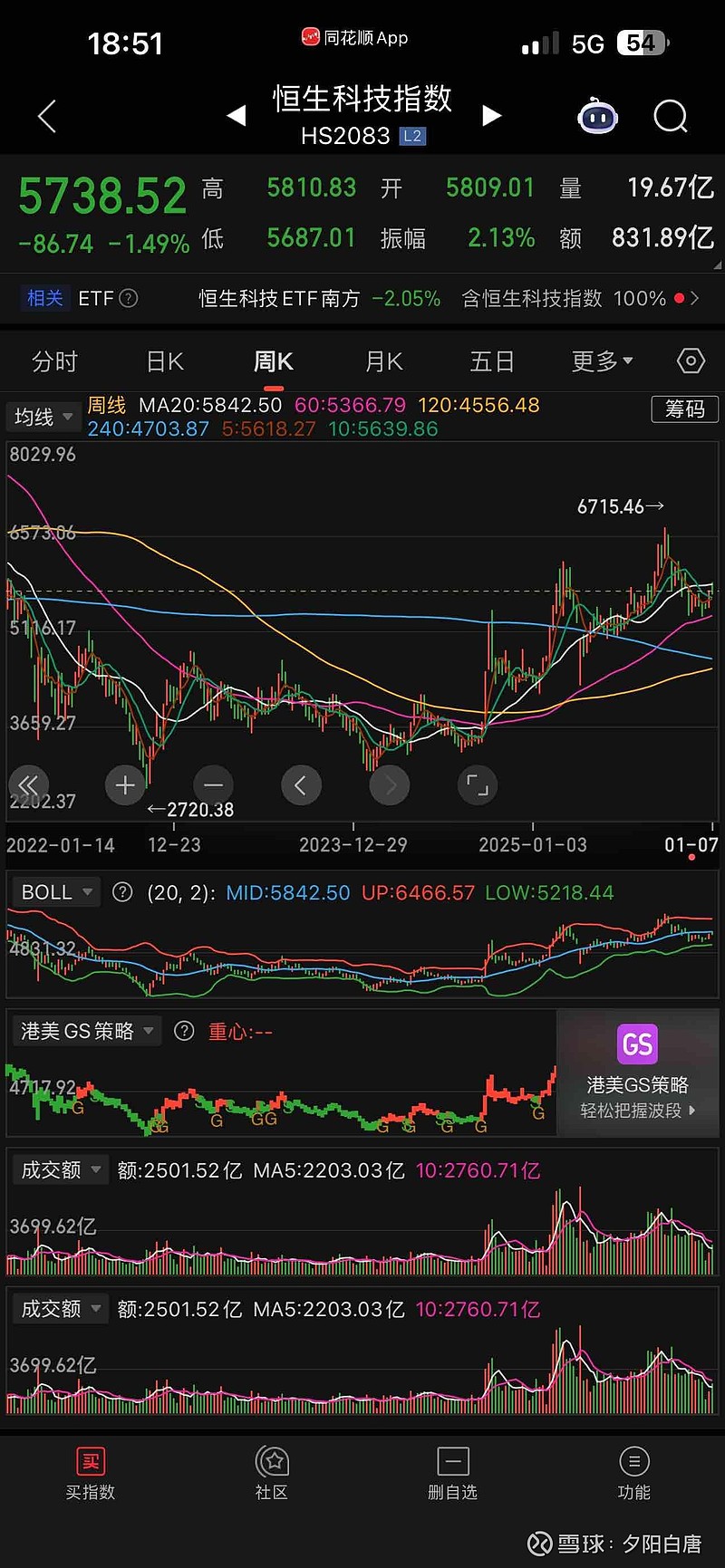Screen dimensions: 725x1568
Task: Open chart settings with the gear icon
Action: pyautogui.click(x=691, y=361)
